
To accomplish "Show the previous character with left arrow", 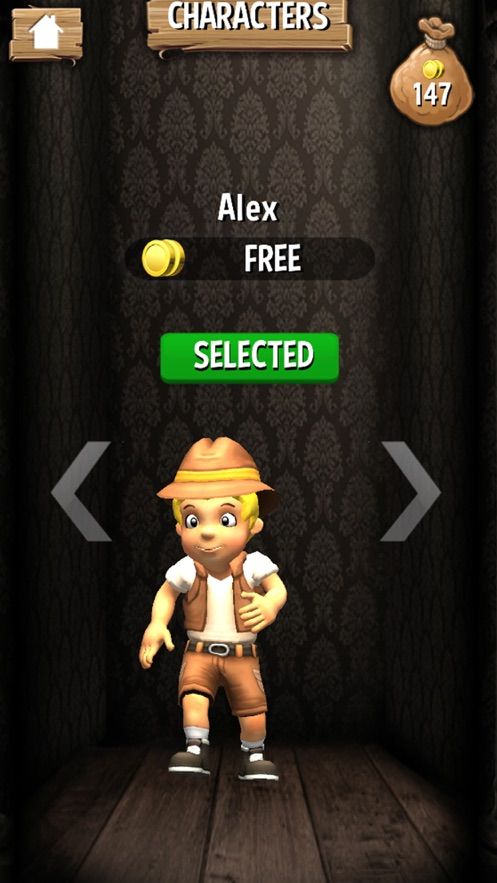I will 81,491.
